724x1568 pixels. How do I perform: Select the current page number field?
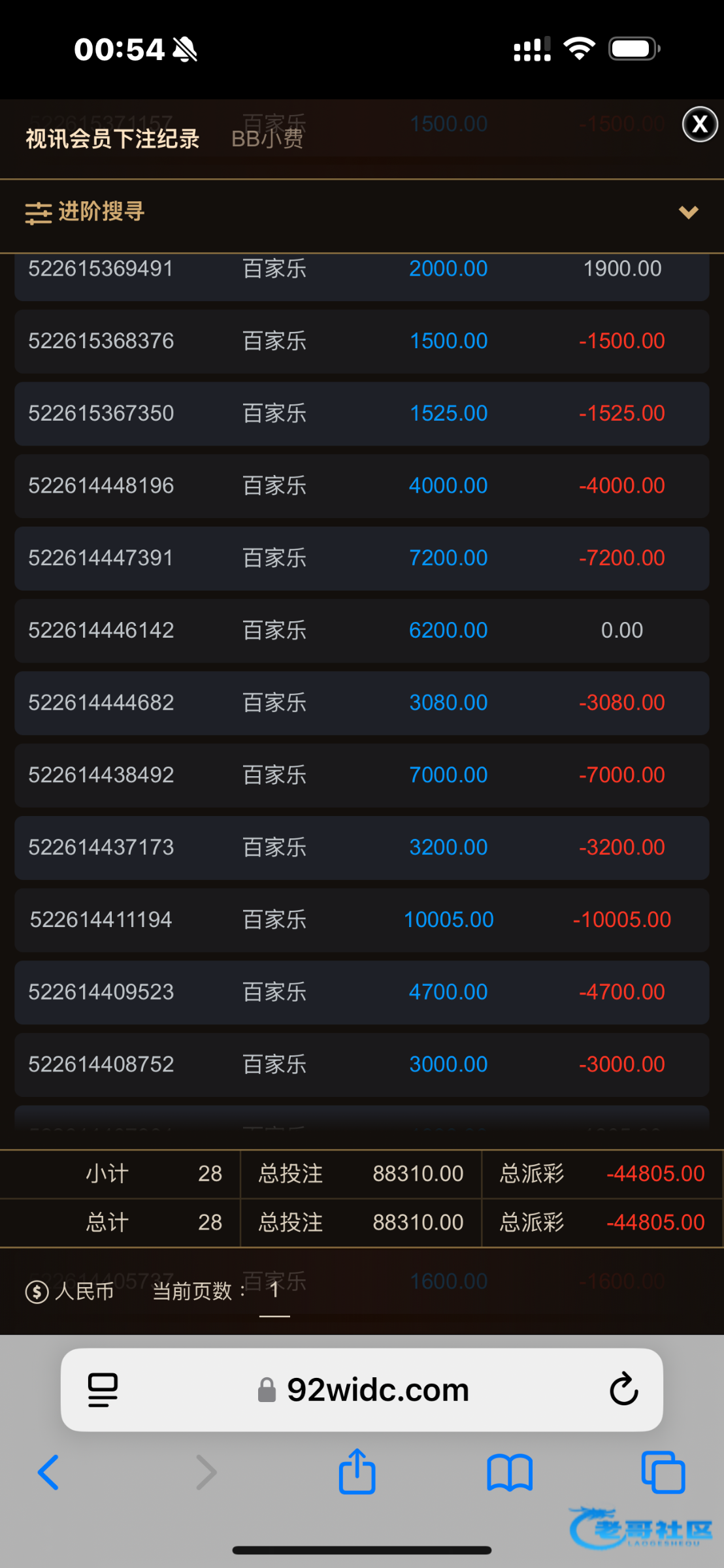(x=274, y=1291)
